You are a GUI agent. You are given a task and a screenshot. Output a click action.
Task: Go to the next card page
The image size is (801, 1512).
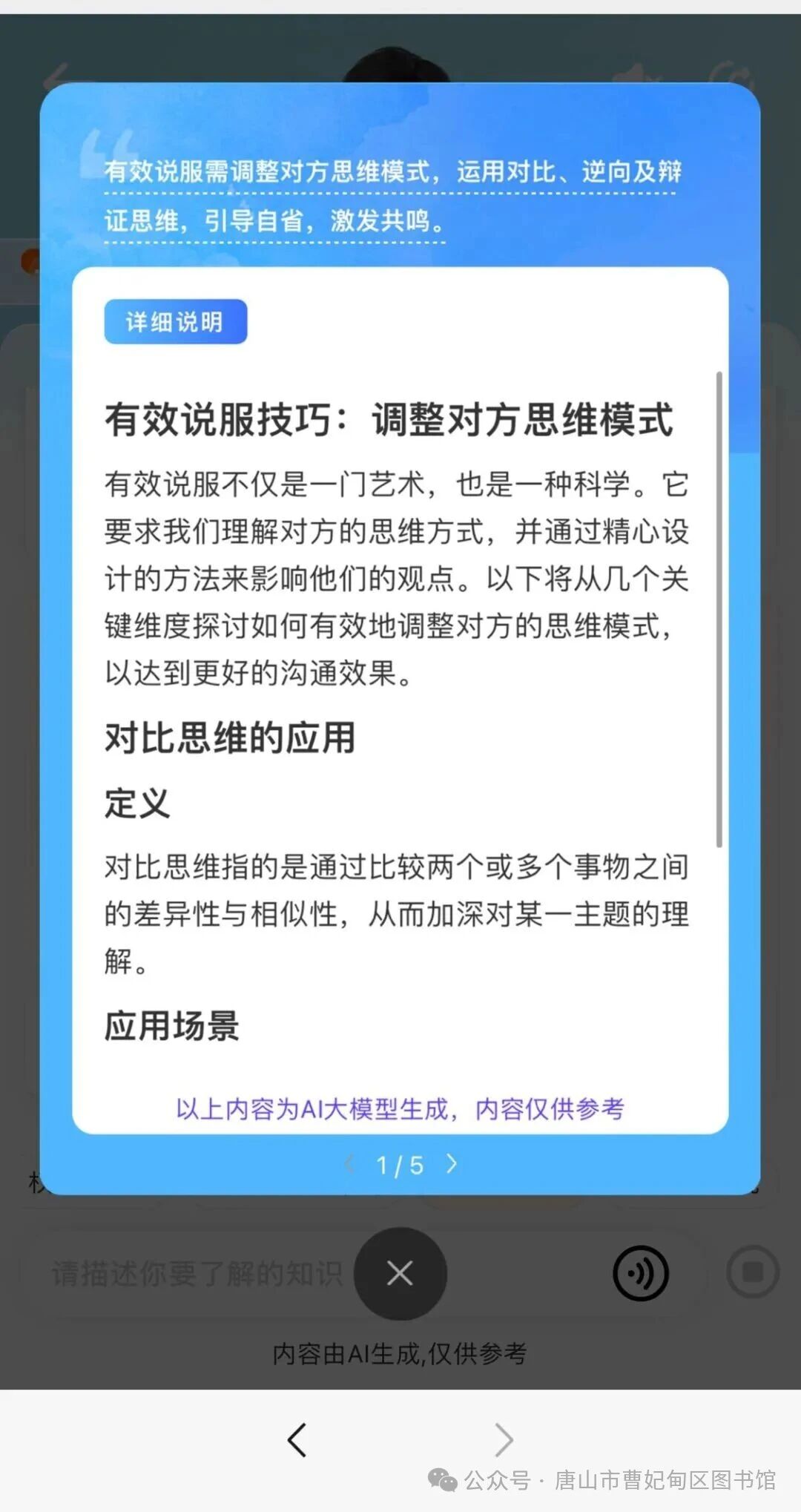451,1164
